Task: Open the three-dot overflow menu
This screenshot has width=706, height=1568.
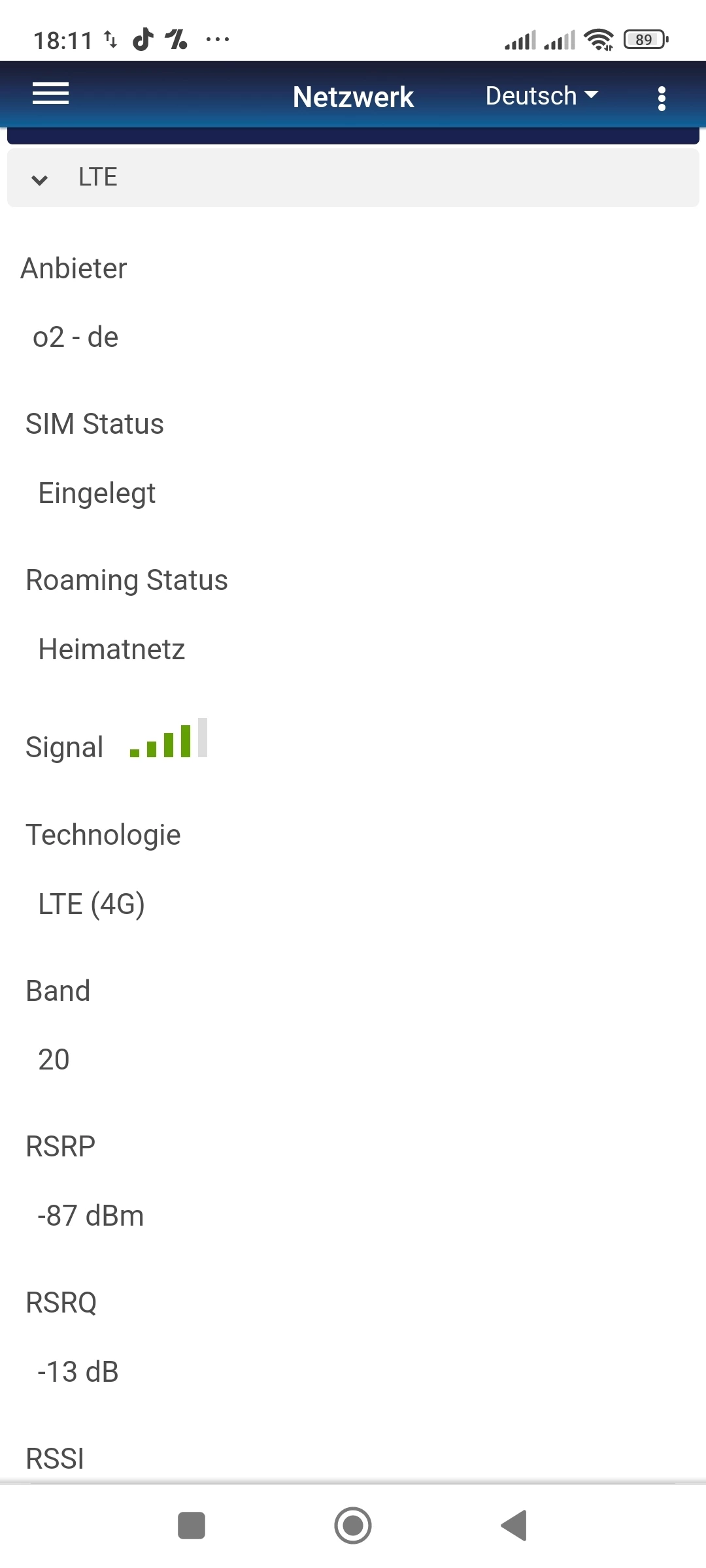Action: (662, 99)
